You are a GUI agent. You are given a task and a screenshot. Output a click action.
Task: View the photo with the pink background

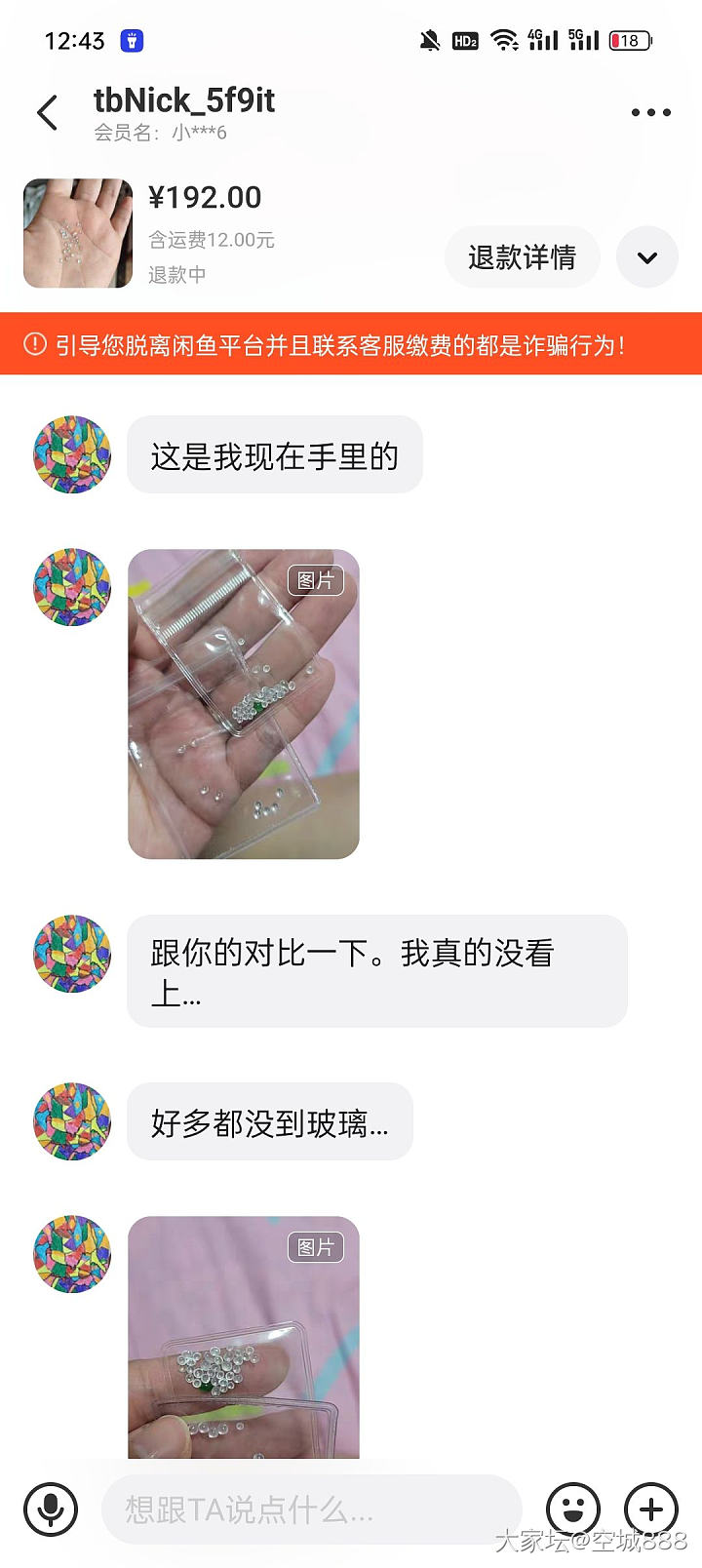(244, 1338)
